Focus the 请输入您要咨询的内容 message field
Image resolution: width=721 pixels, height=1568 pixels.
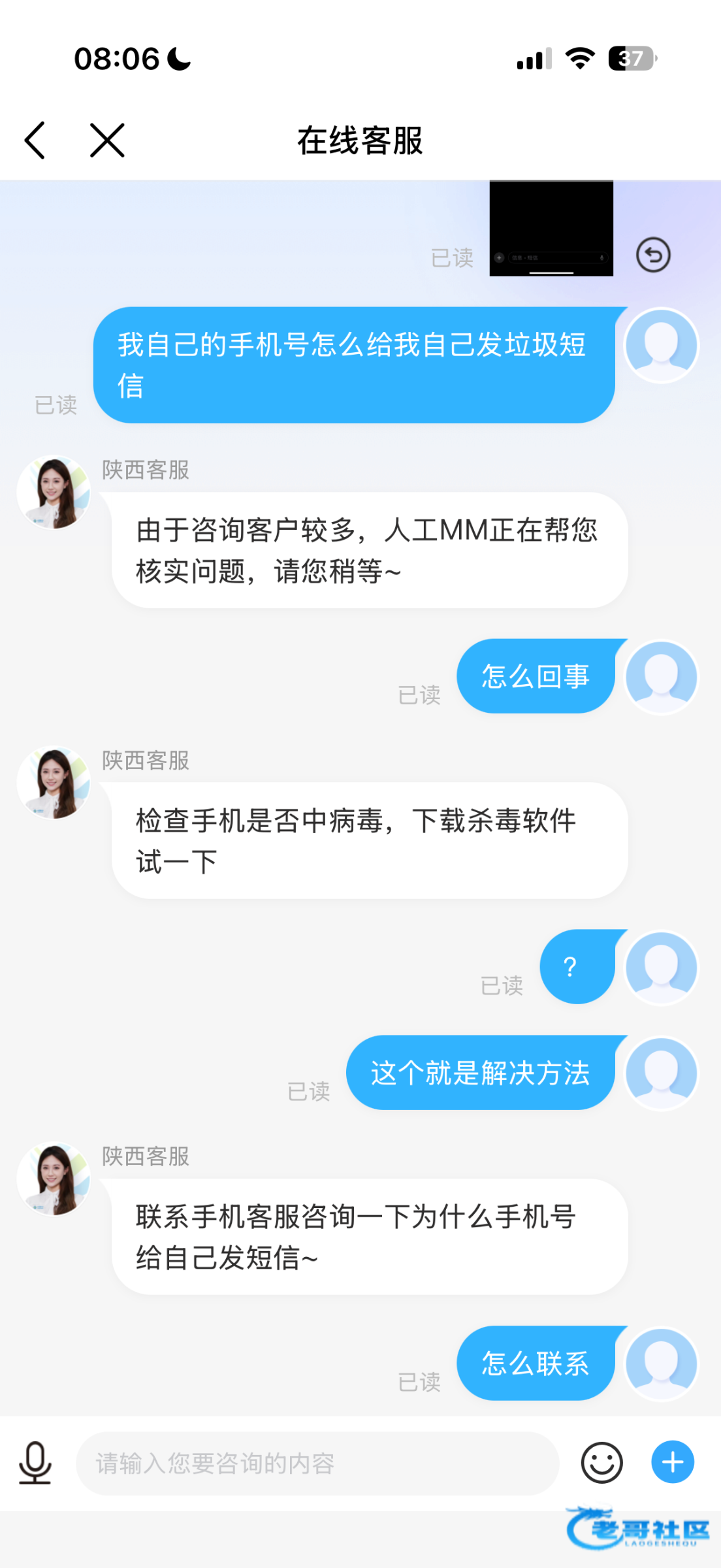coord(317,1463)
